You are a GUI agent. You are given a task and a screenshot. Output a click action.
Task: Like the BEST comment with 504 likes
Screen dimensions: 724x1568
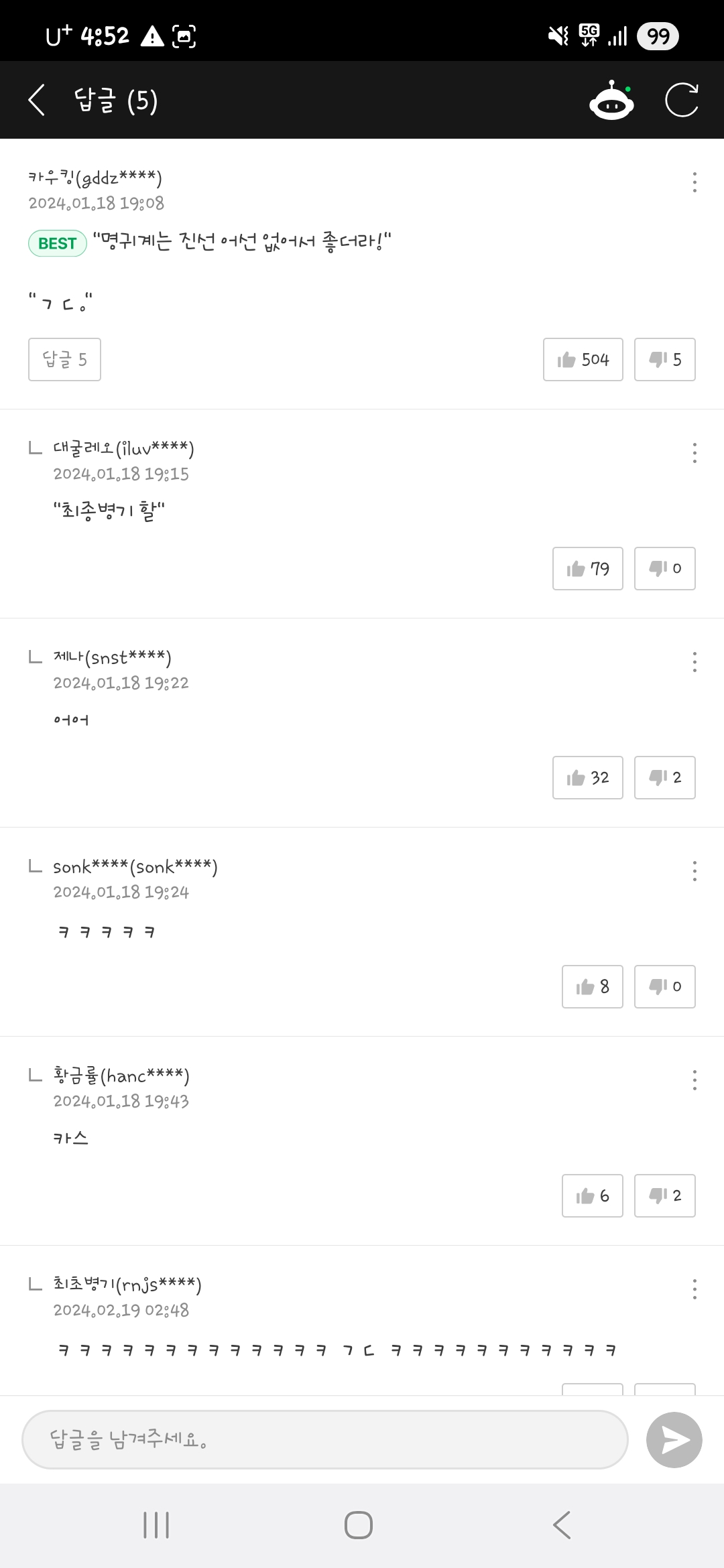[583, 360]
